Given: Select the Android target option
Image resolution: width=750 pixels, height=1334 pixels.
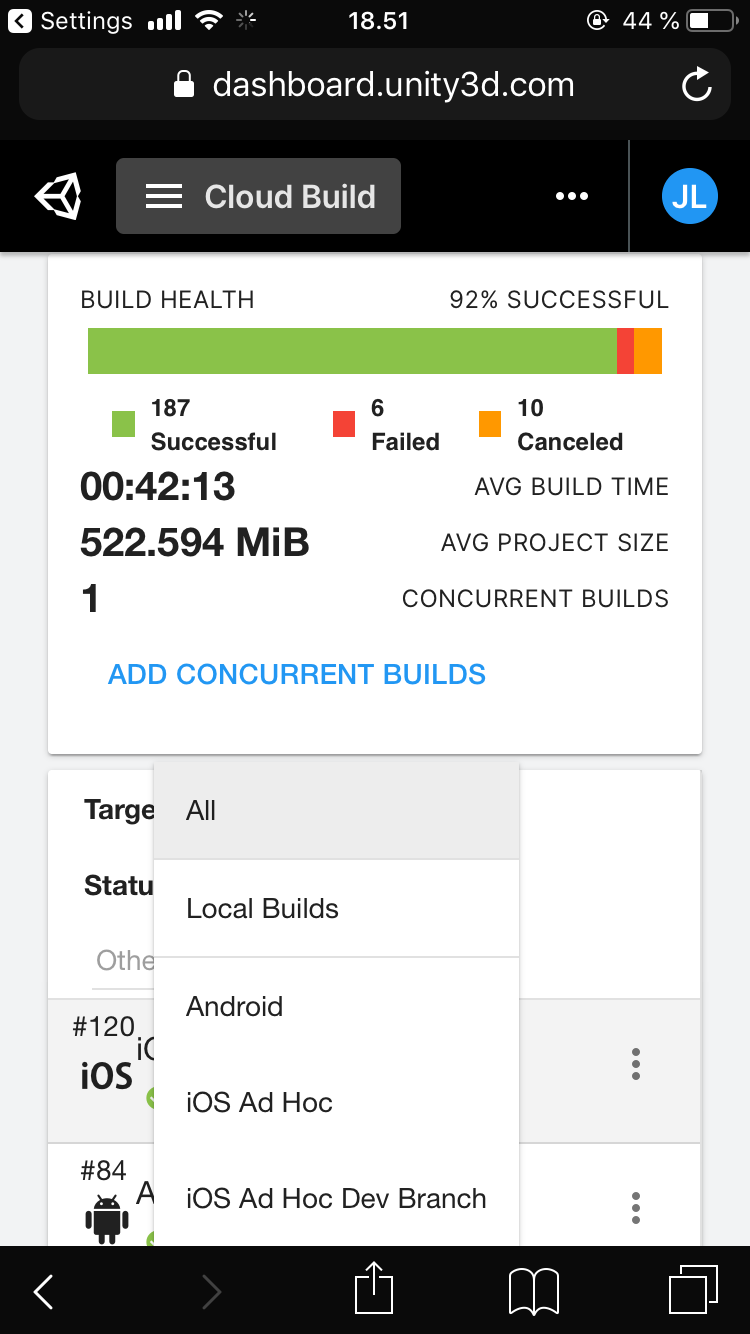Looking at the screenshot, I should point(336,1007).
